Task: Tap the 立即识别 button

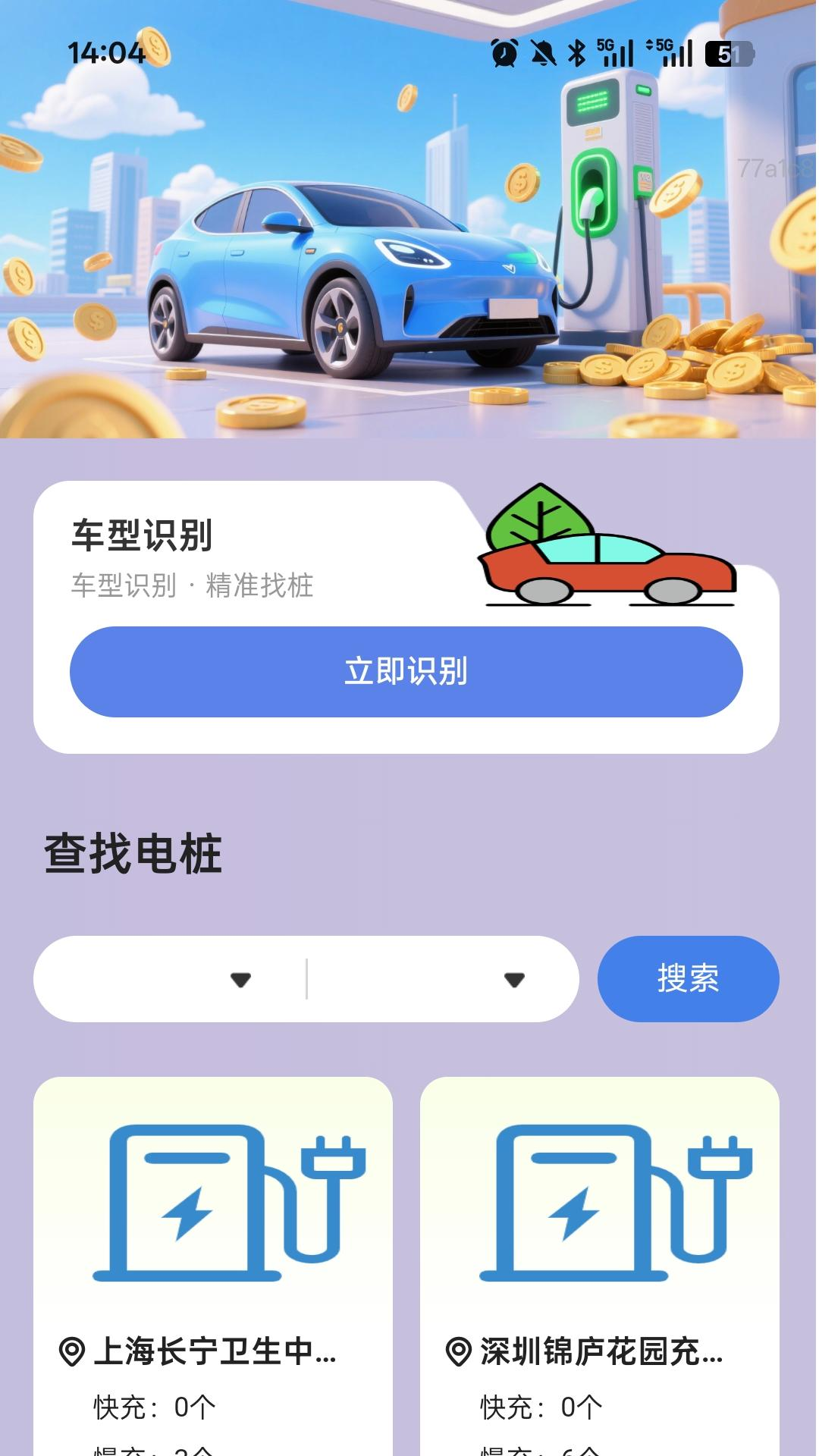Action: (x=409, y=672)
